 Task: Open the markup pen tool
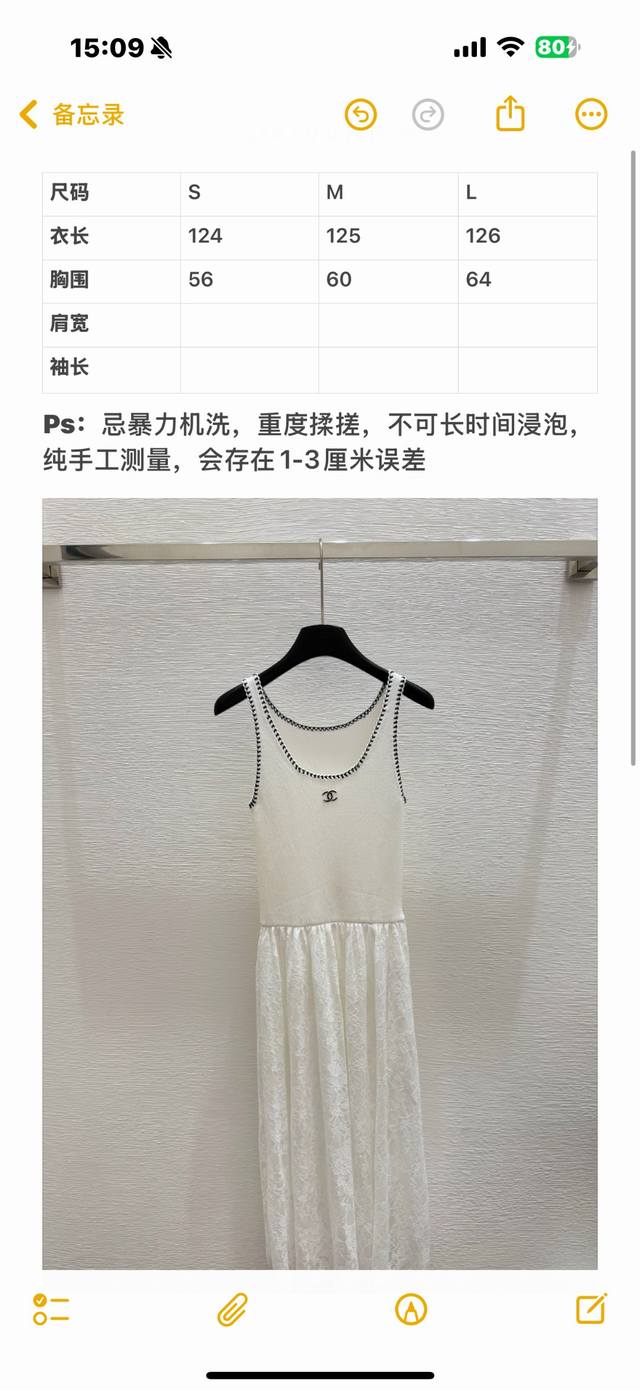[x=411, y=1309]
